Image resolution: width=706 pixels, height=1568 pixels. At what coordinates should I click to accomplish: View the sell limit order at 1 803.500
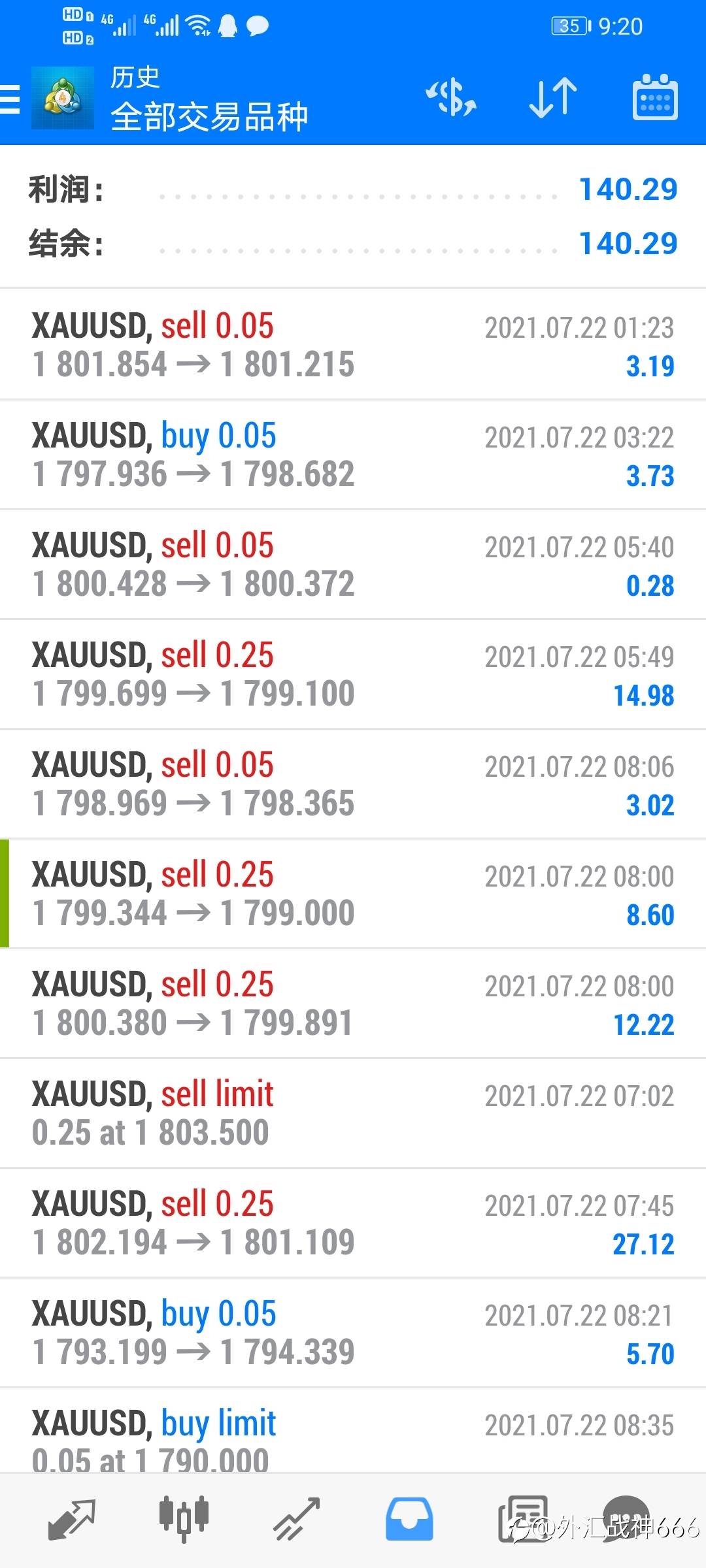[353, 1113]
